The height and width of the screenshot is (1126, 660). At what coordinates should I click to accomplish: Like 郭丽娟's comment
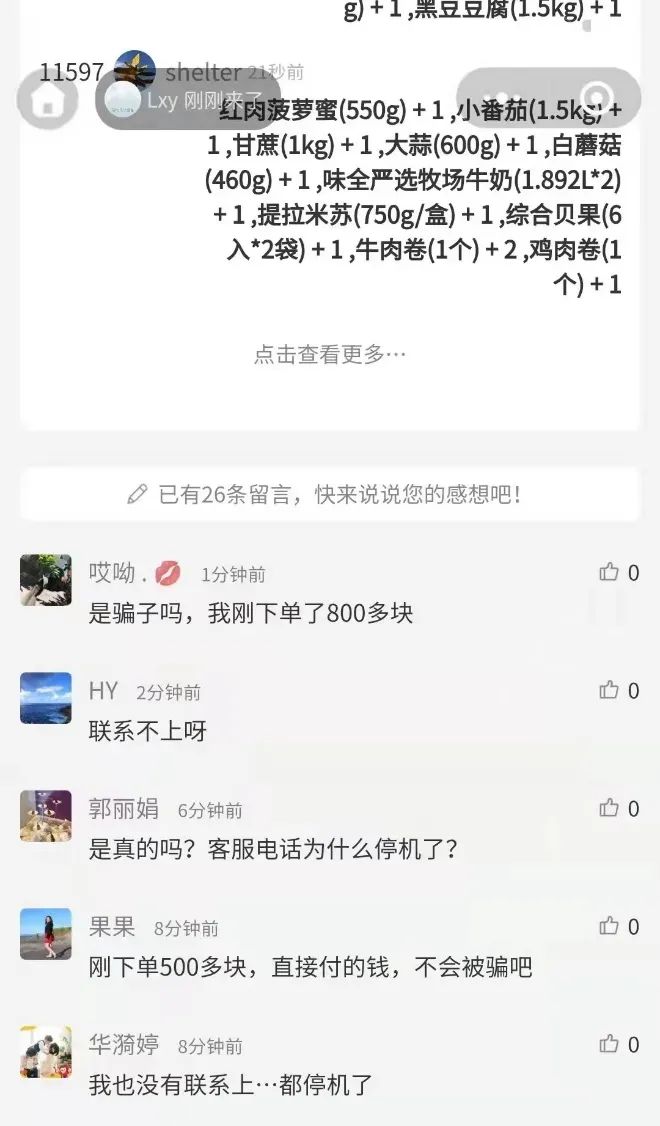(x=609, y=808)
